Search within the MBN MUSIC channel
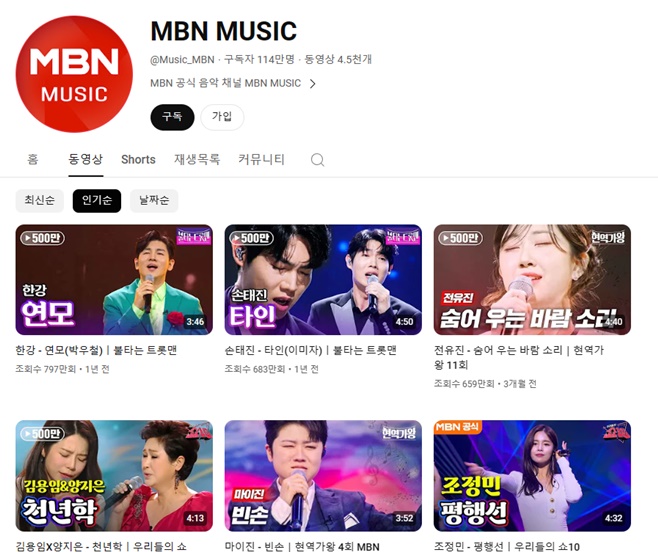Image resolution: width=658 pixels, height=552 pixels. point(318,160)
